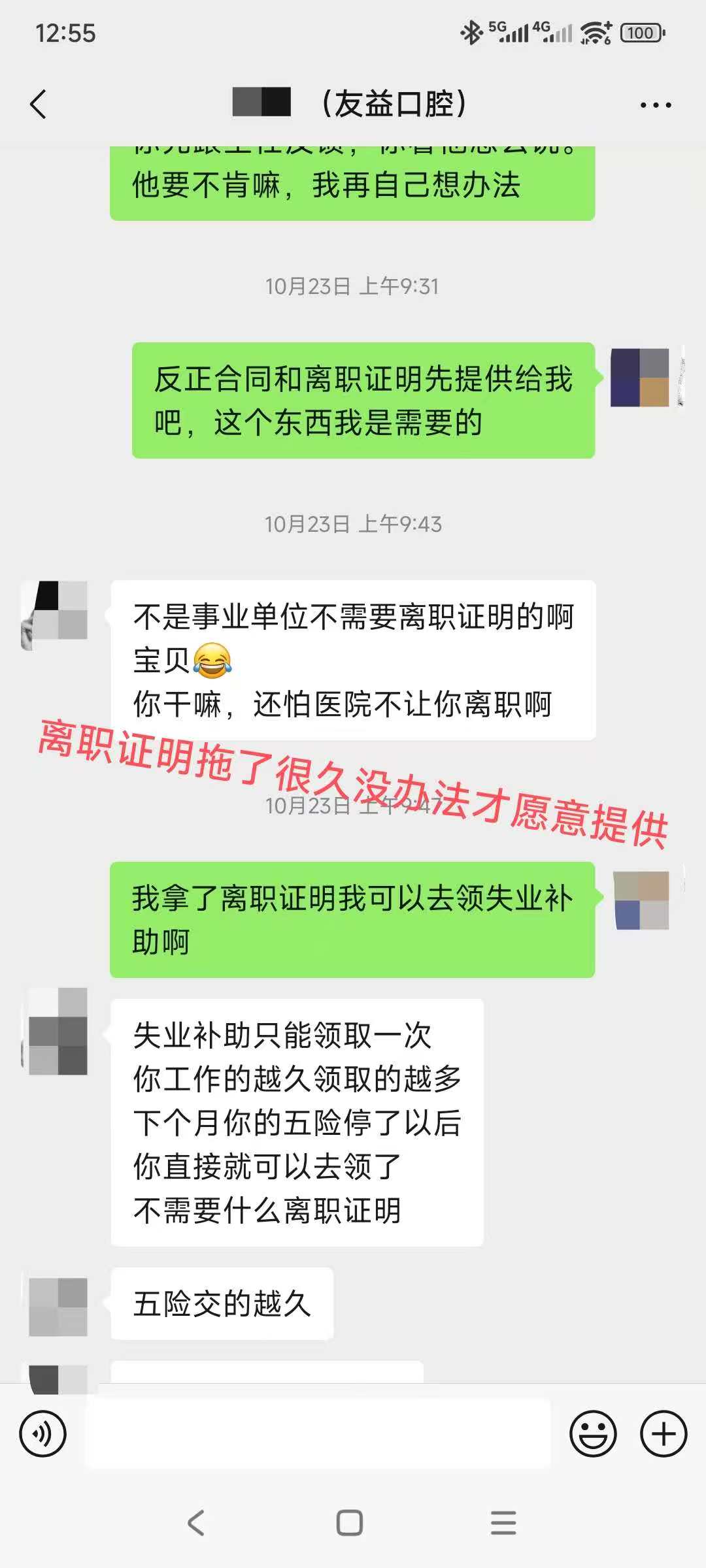Switch to voice message input

point(43,1434)
